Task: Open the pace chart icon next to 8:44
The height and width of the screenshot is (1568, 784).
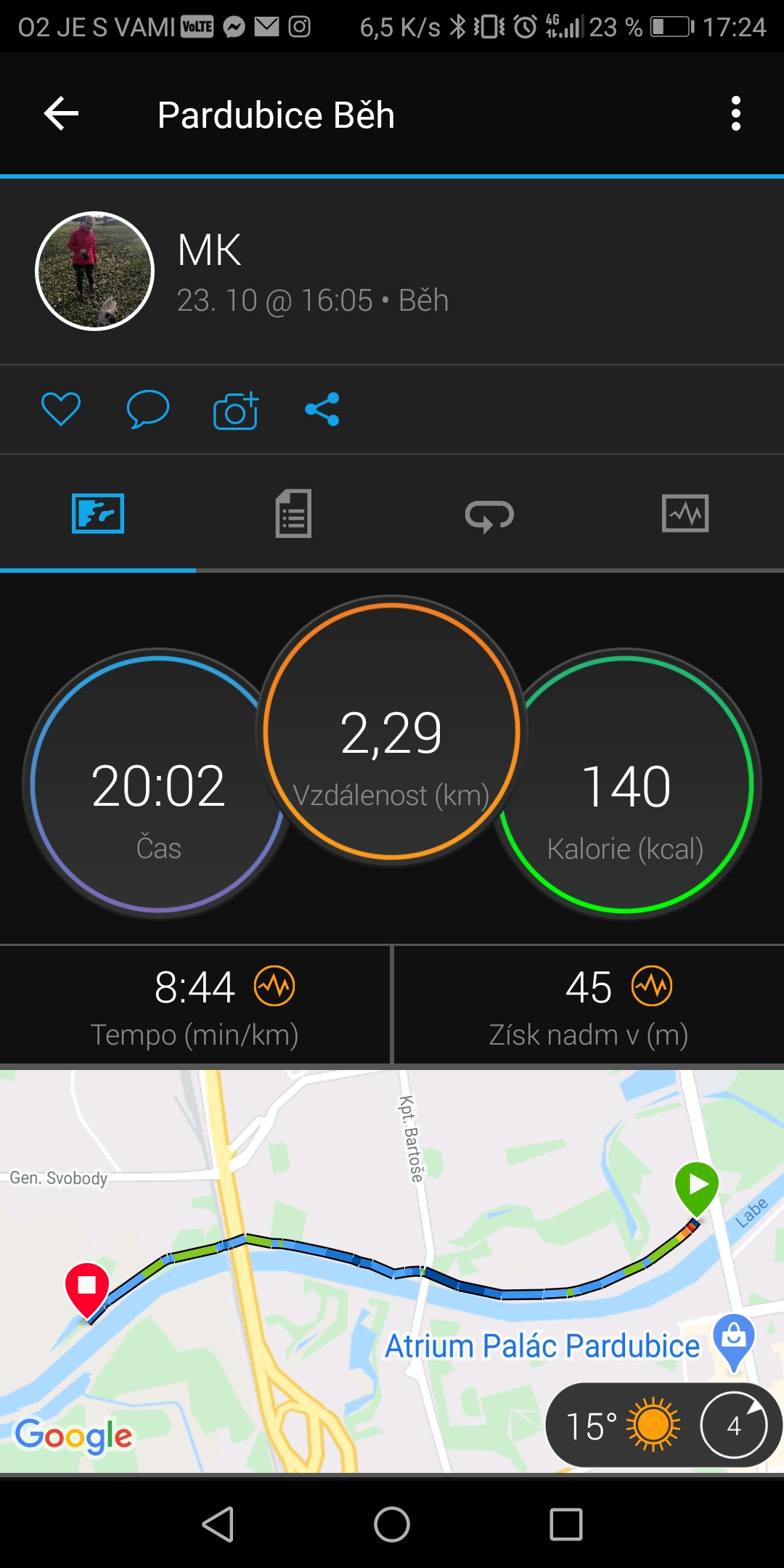Action: (274, 986)
